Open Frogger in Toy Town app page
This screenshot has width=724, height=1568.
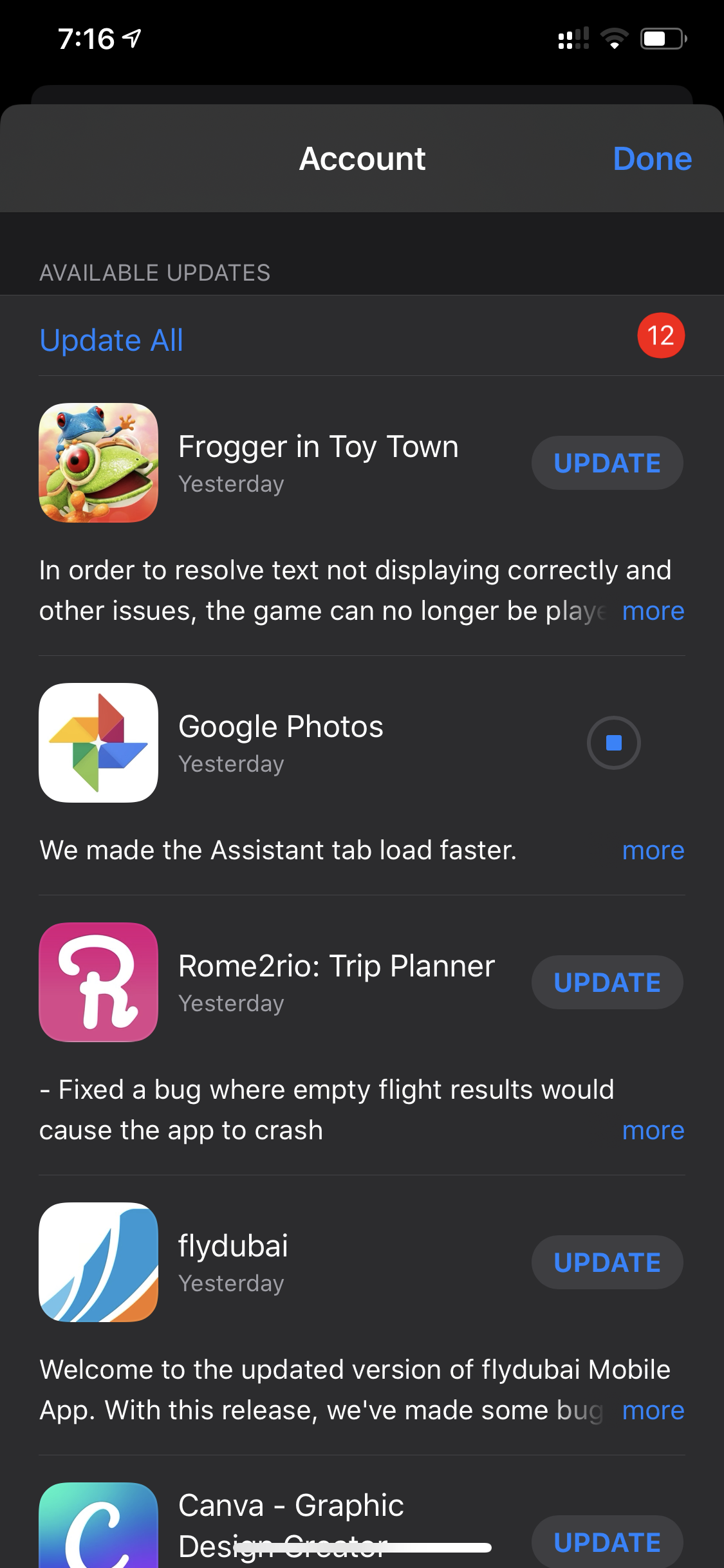pos(98,463)
